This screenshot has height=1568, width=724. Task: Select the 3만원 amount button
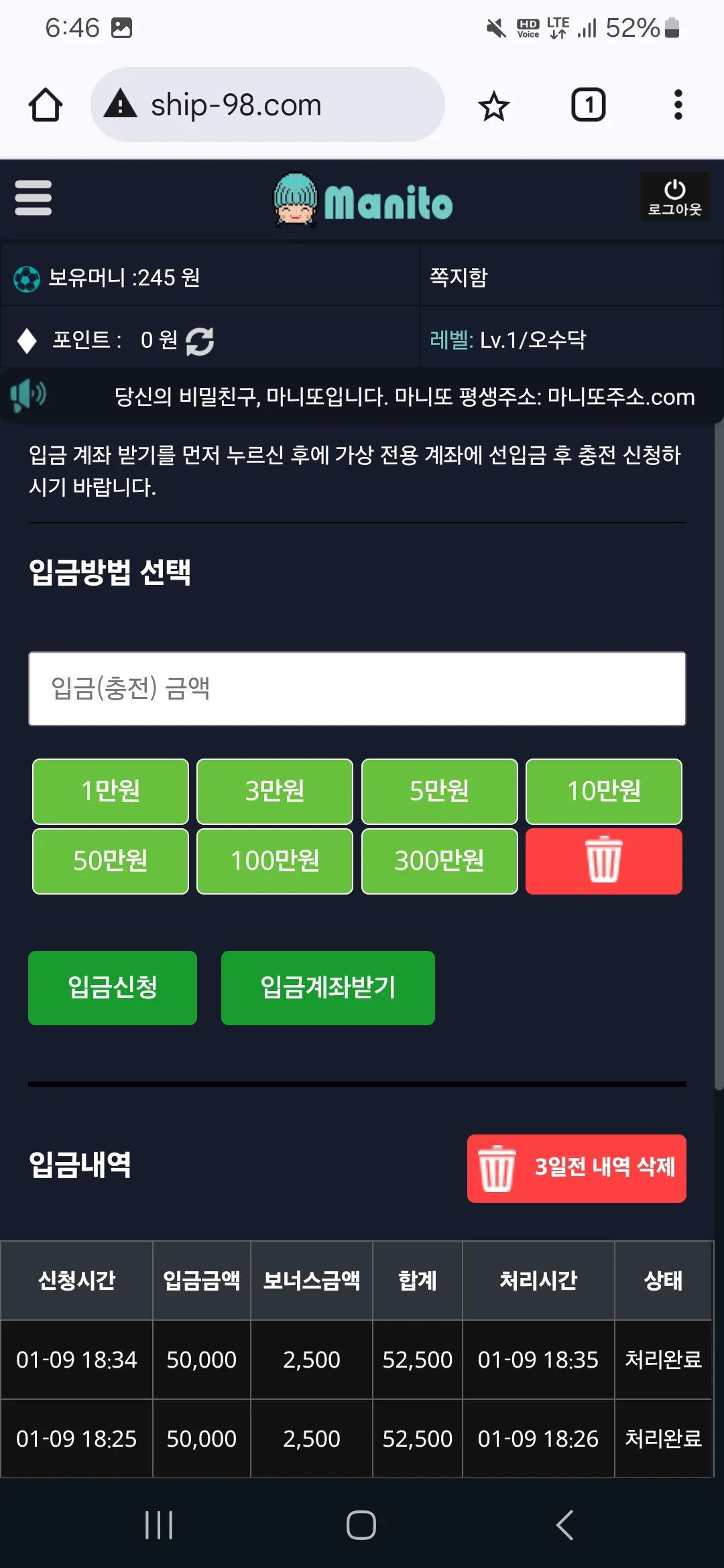275,791
